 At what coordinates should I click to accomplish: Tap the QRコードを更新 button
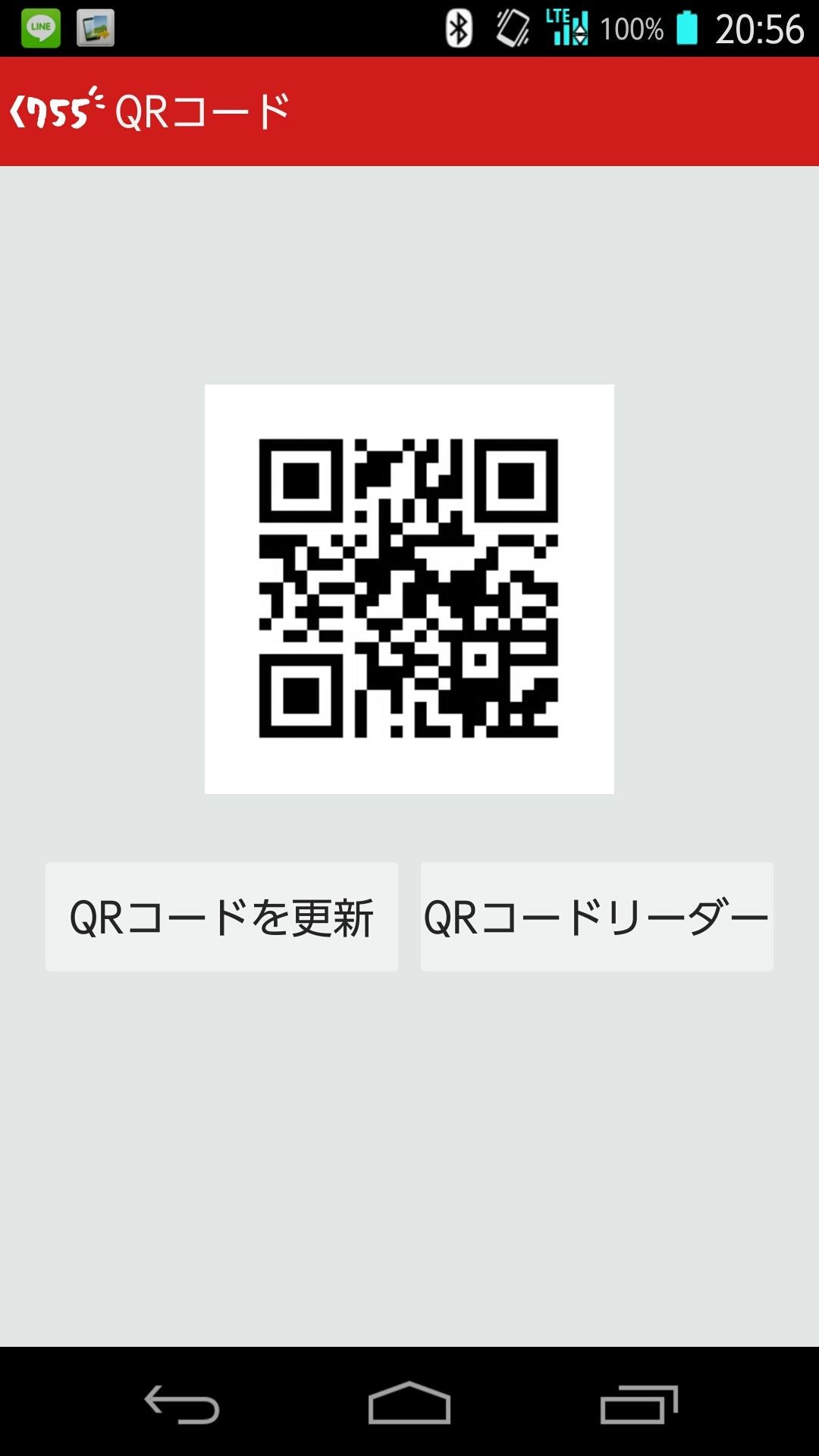tap(222, 916)
